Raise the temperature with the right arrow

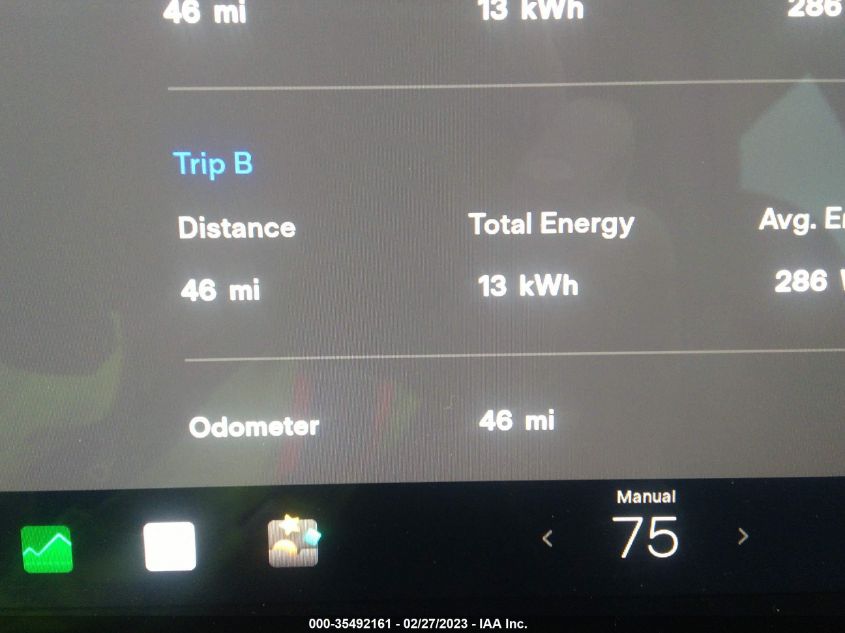coord(742,536)
